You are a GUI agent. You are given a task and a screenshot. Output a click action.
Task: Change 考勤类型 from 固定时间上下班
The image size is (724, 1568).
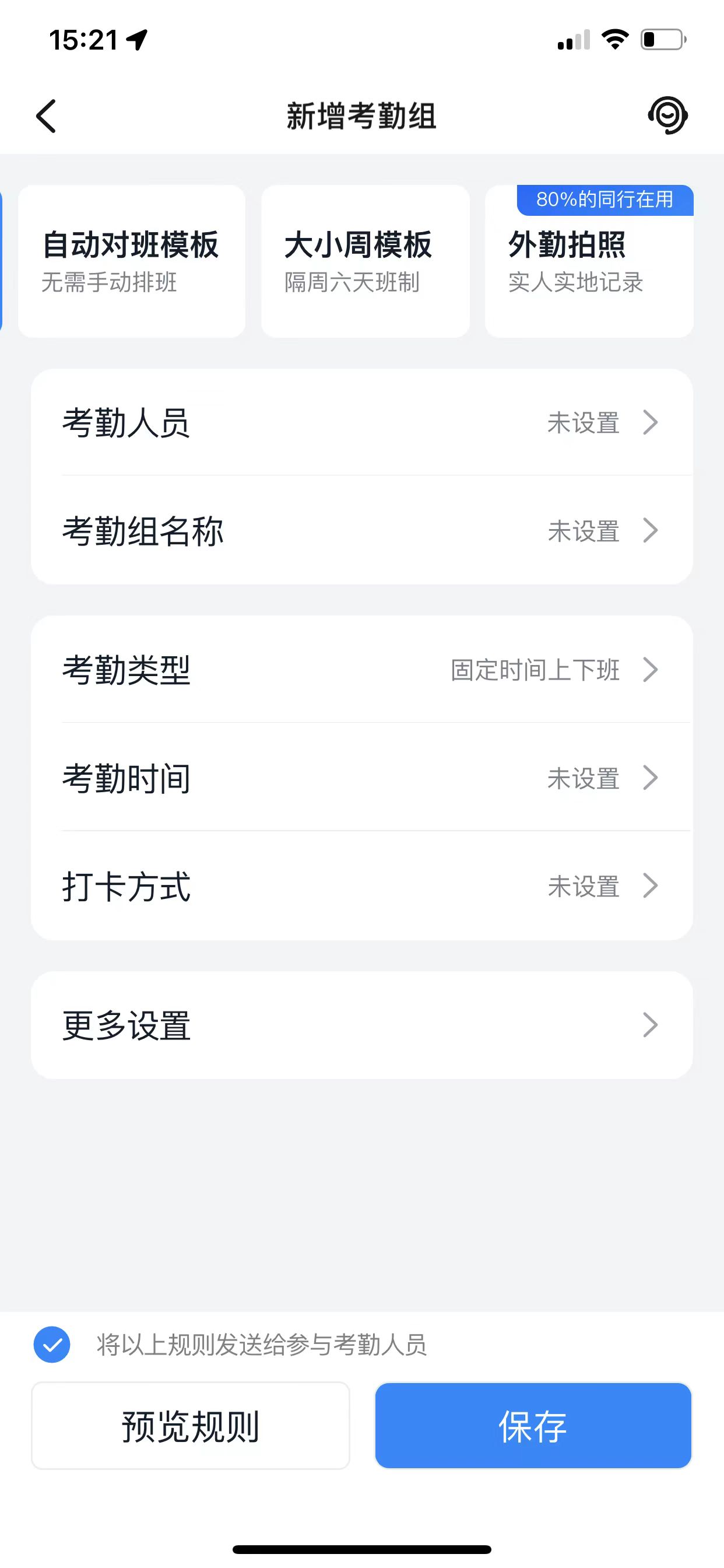[362, 670]
